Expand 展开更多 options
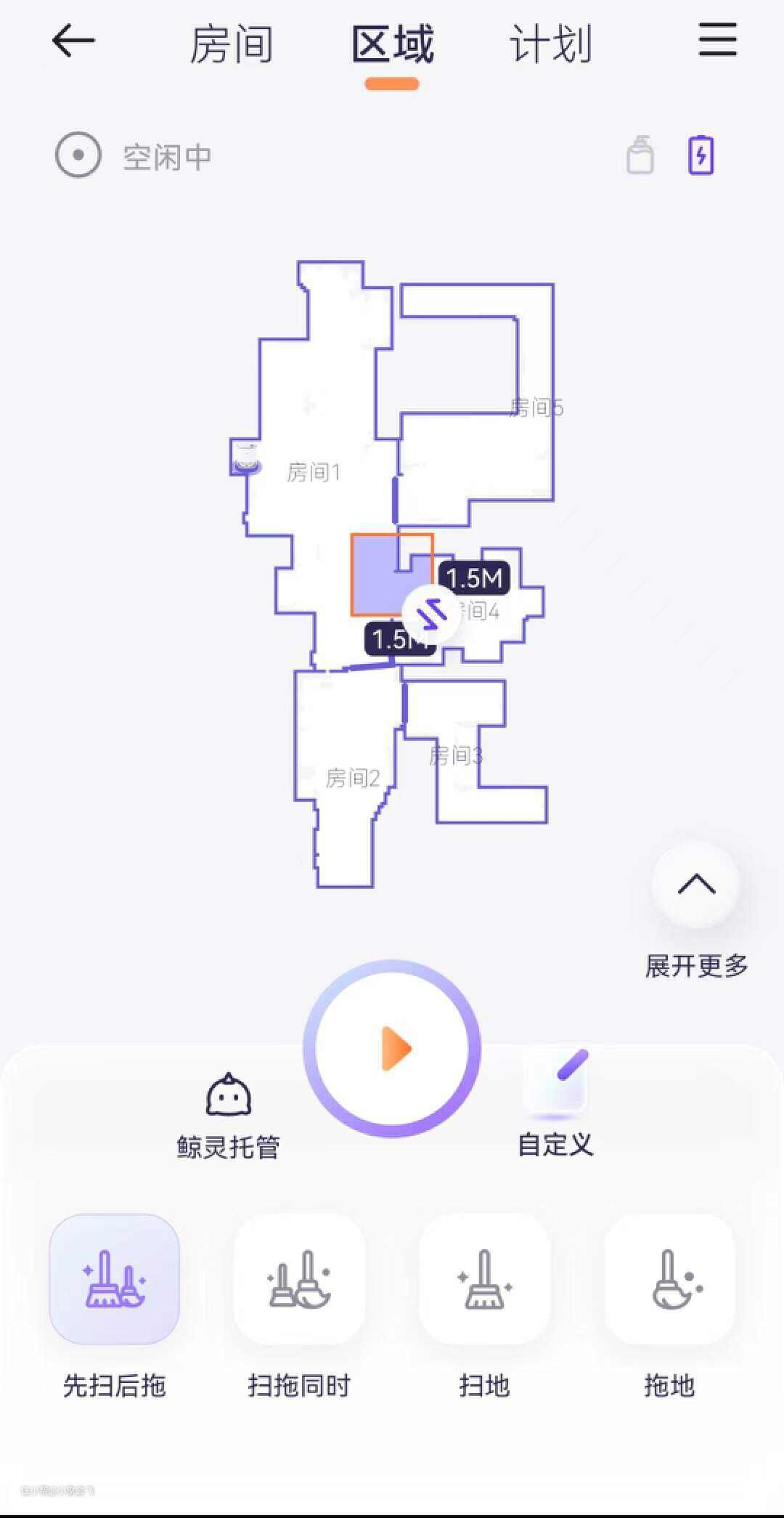 pyautogui.click(x=696, y=885)
